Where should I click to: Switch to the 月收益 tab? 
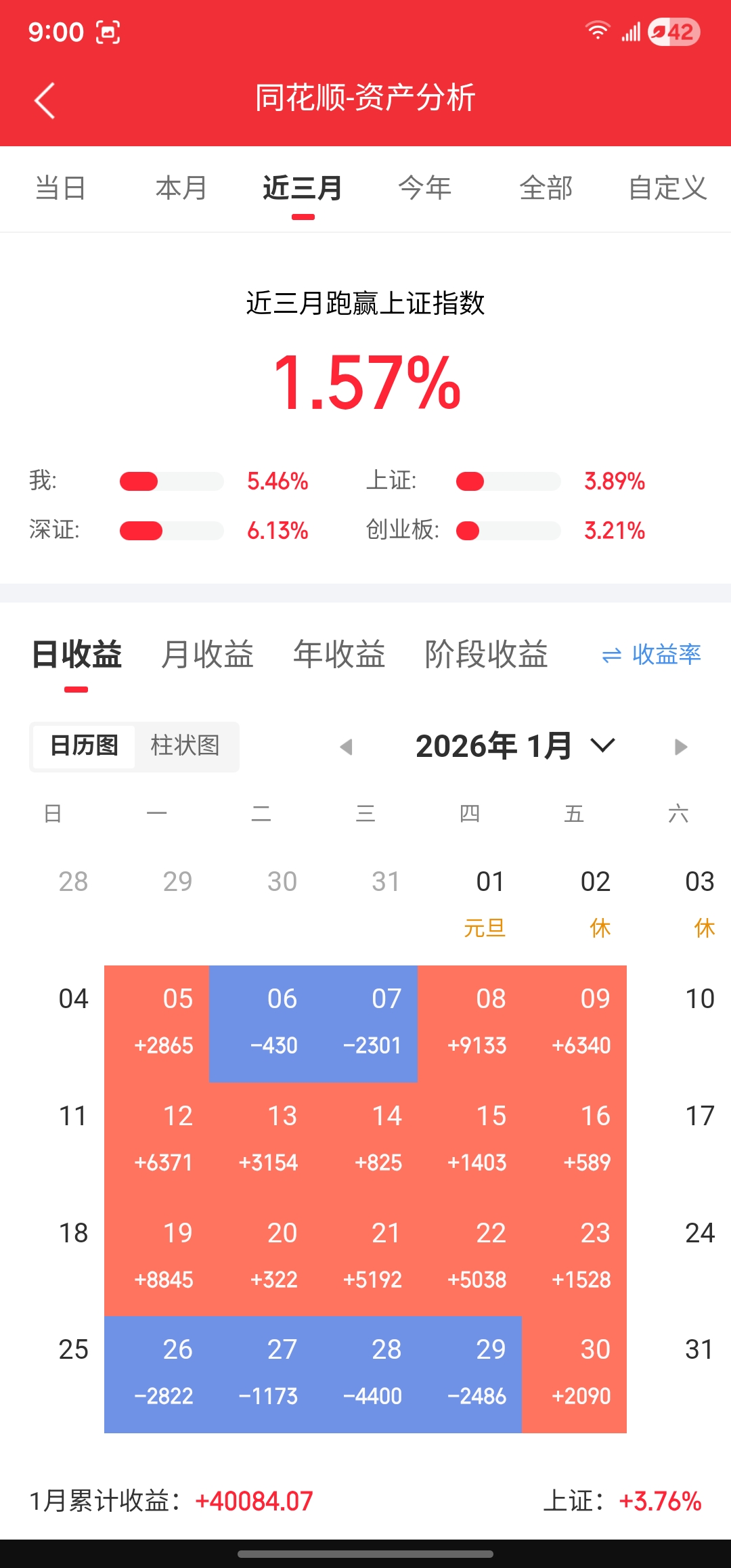207,654
